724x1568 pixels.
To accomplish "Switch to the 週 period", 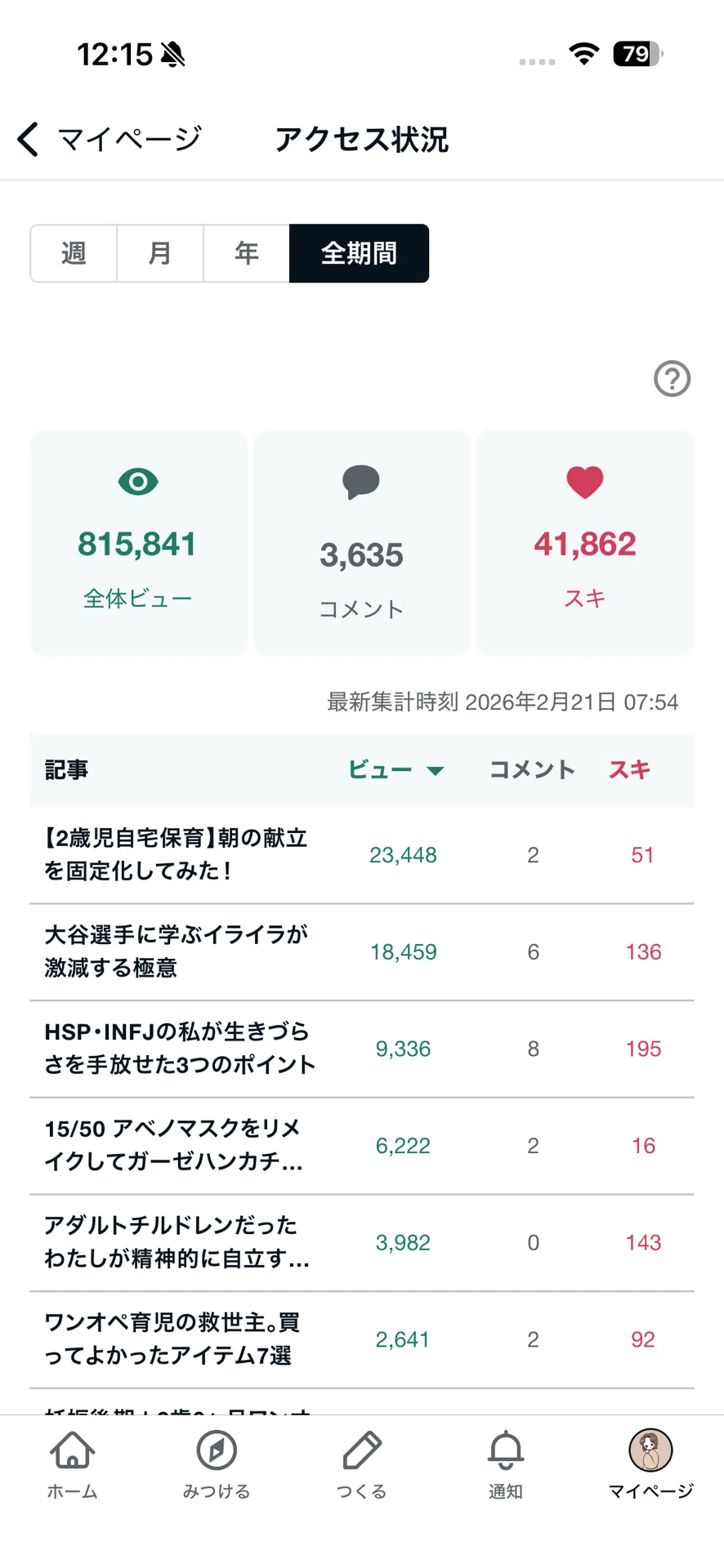I will 74,253.
